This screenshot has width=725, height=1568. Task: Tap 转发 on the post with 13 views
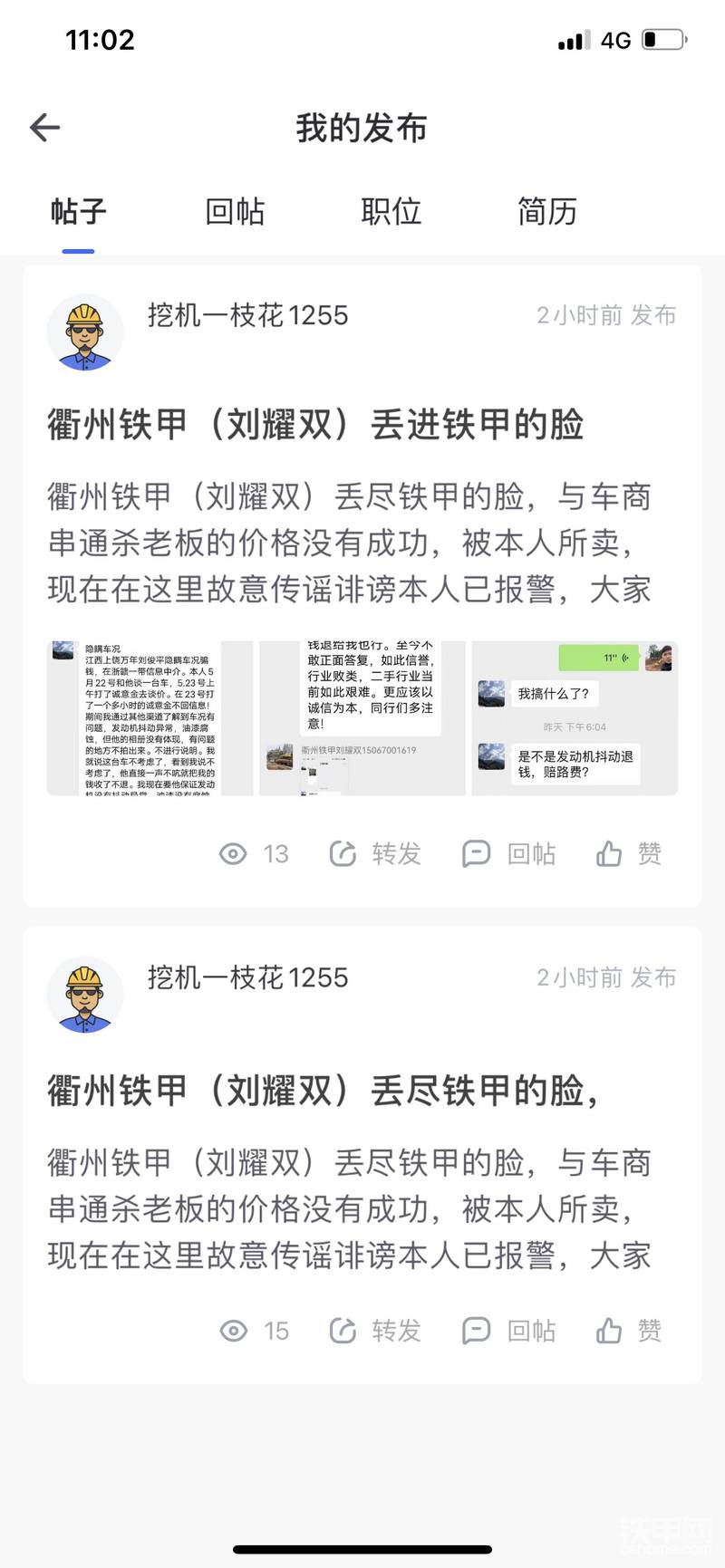(375, 853)
